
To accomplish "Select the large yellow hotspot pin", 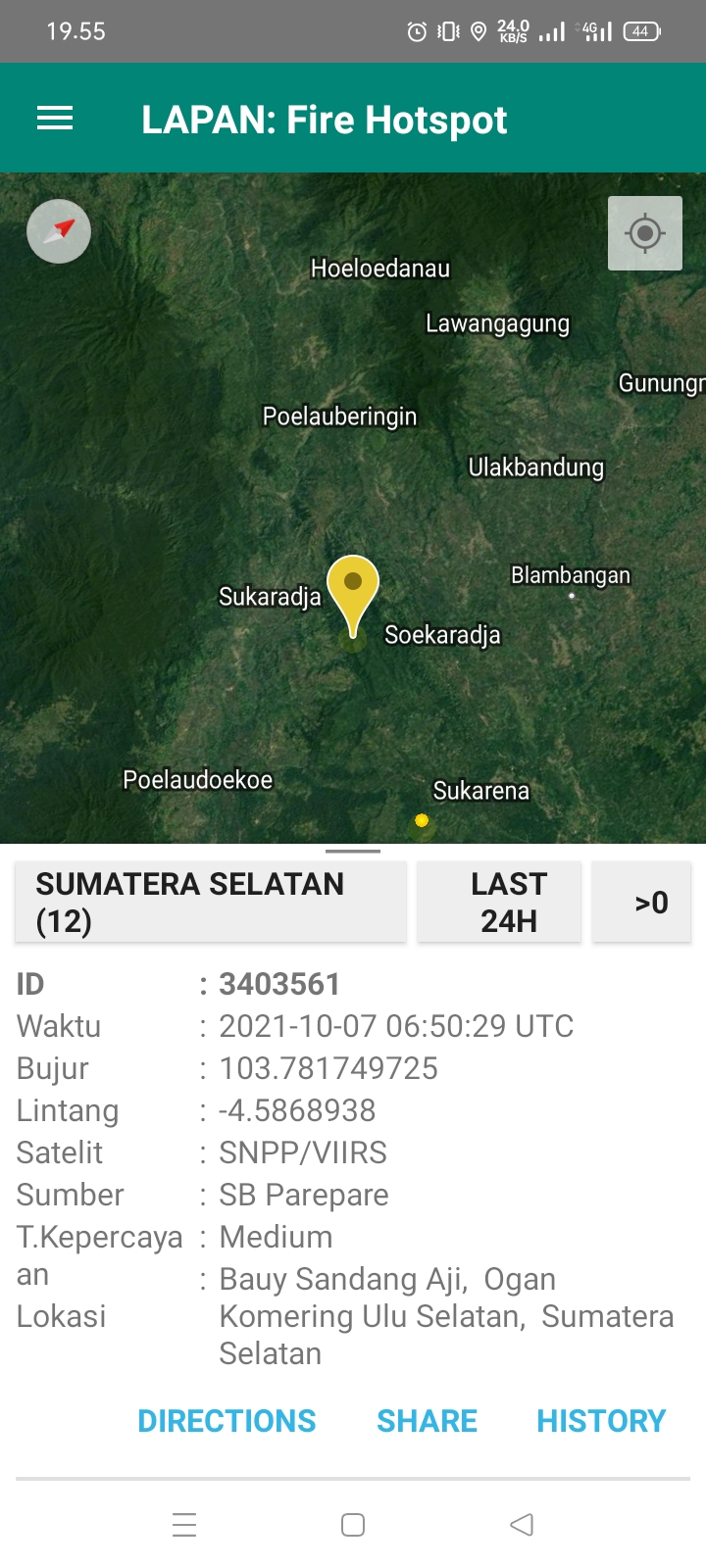I will tap(353, 590).
